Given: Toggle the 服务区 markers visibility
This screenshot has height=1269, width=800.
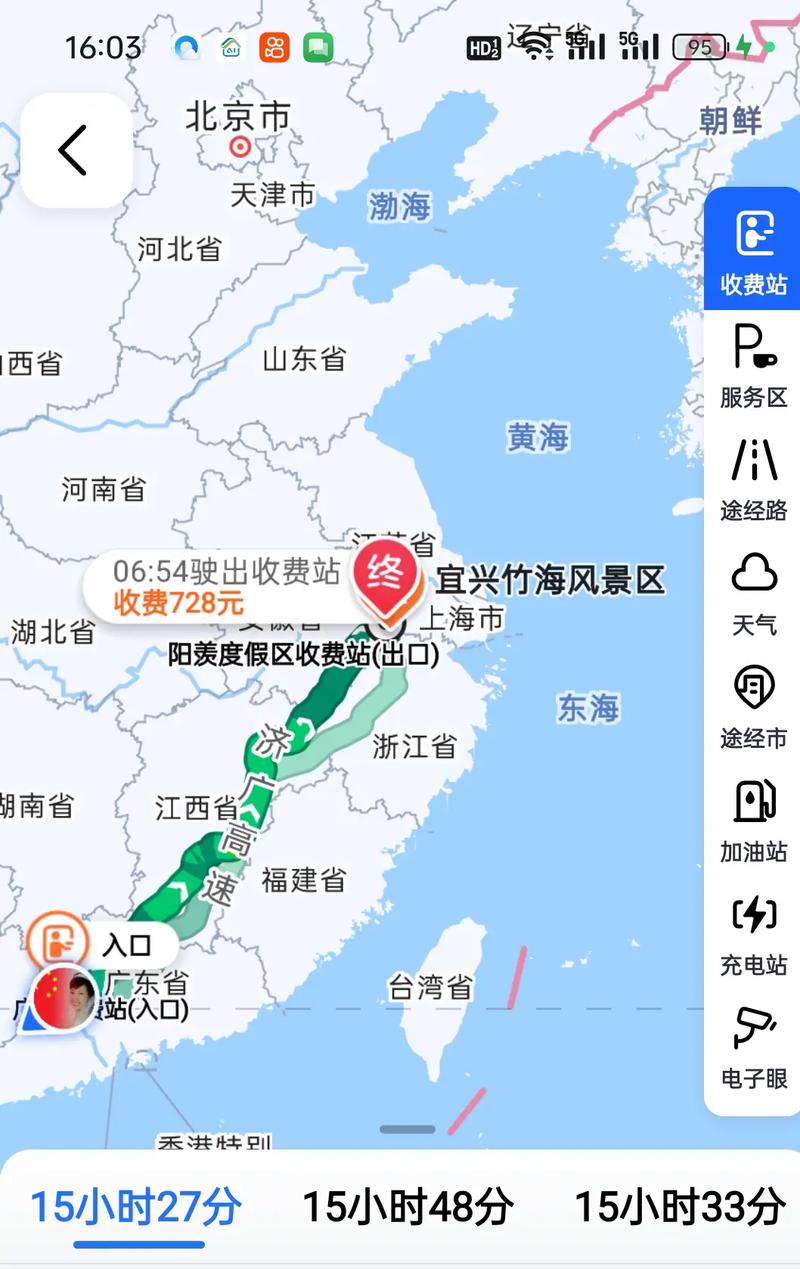Looking at the screenshot, I should click(752, 365).
